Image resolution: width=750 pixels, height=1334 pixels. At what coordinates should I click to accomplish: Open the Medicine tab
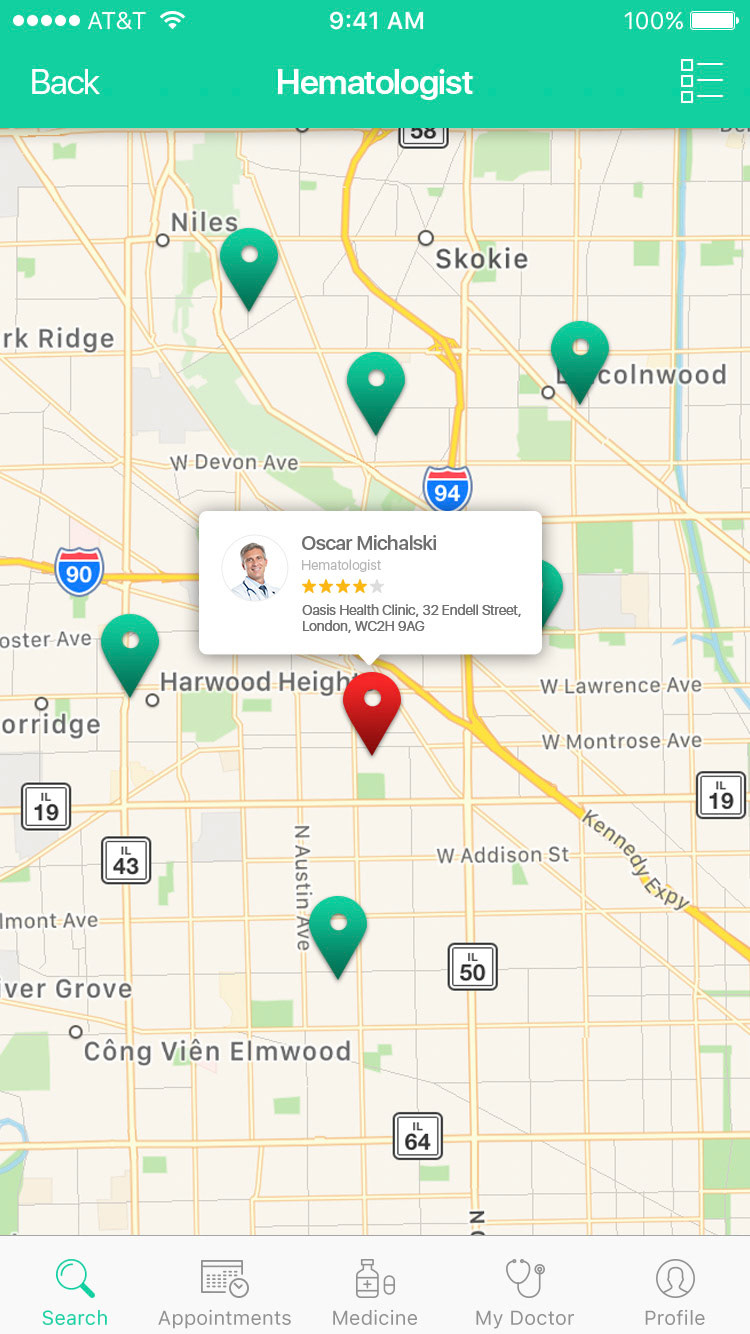click(x=375, y=1292)
